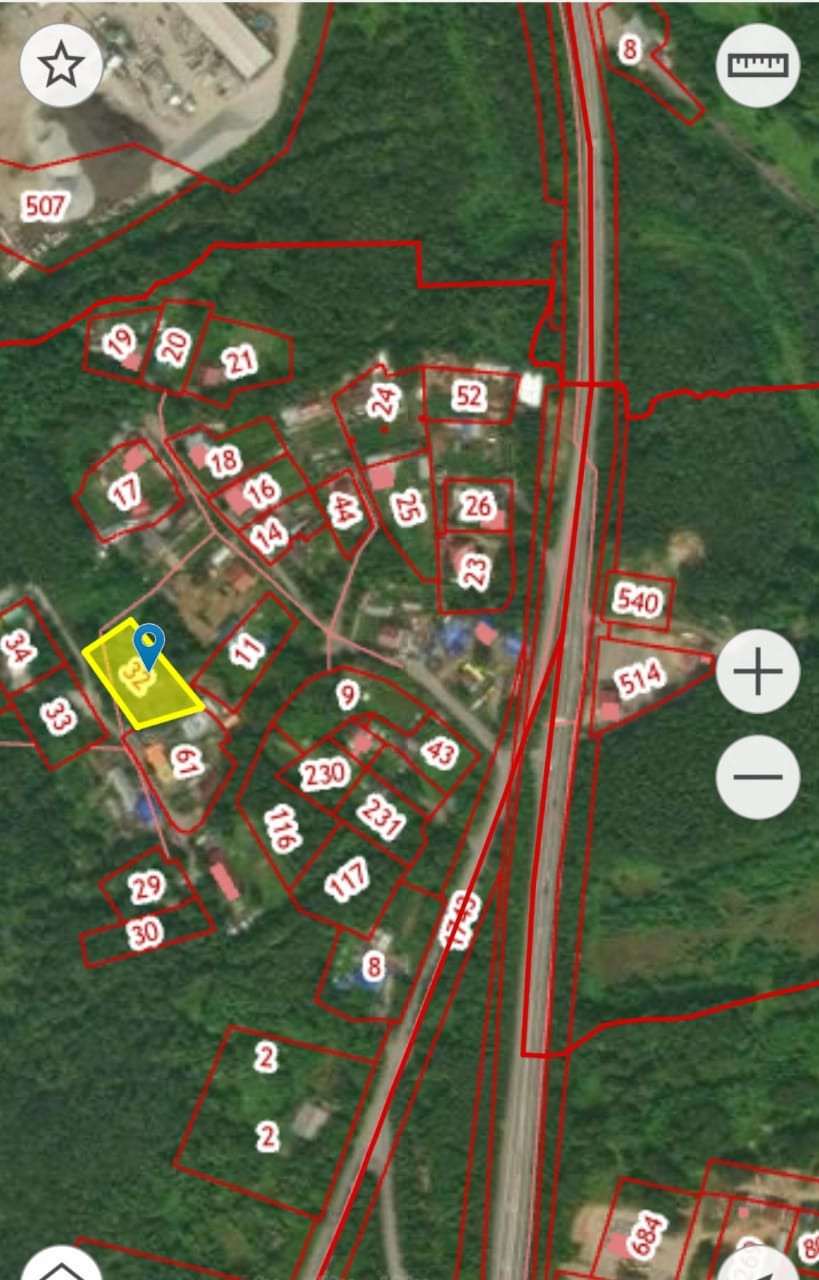Zoom in on the map
Viewport: 819px width, 1280px height.
pyautogui.click(x=757, y=671)
